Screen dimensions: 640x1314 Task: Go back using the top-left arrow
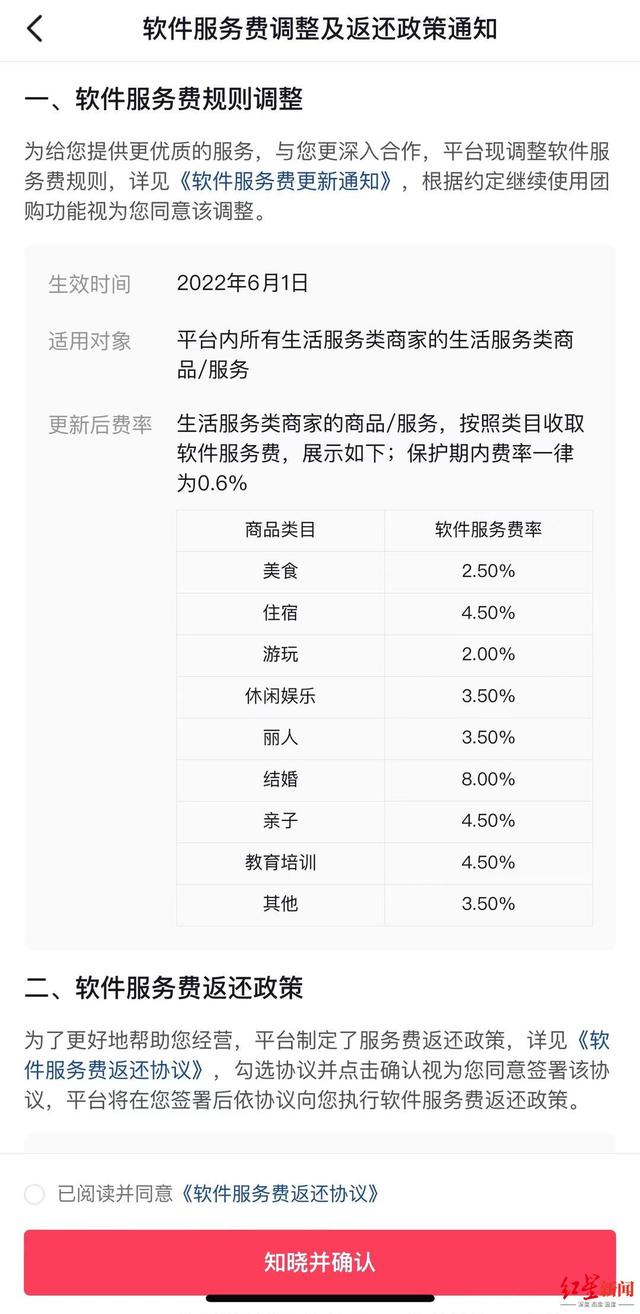(36, 28)
